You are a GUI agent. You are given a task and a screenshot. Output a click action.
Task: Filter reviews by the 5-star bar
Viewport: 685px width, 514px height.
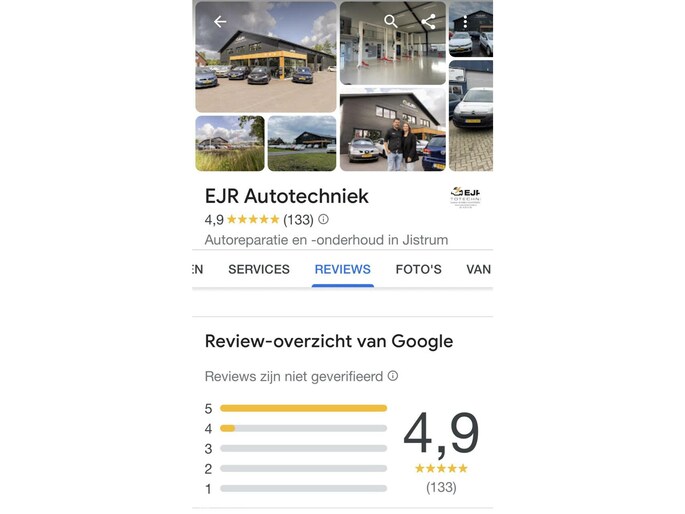303,408
